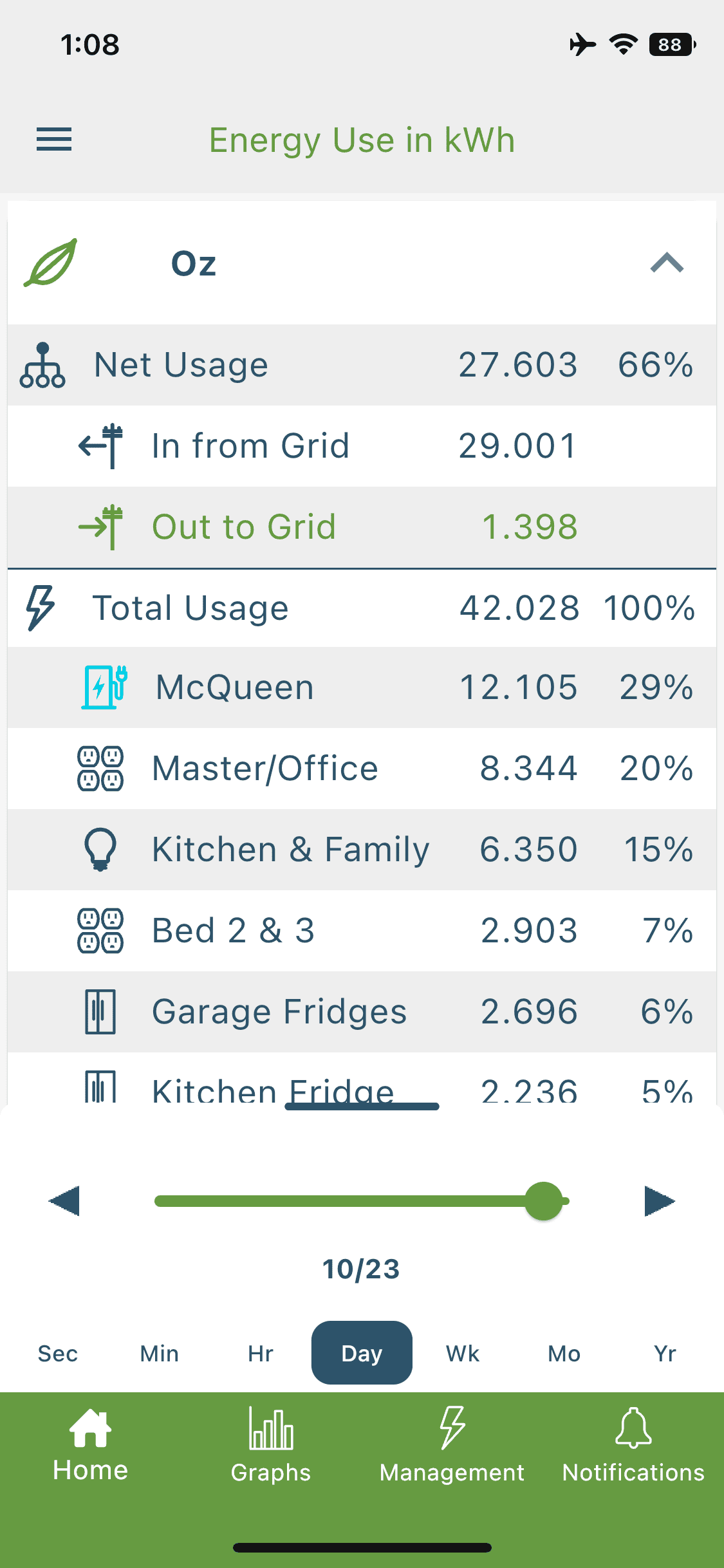Advance to the next day
Image resolution: width=724 pixels, height=1568 pixels.
coord(659,1201)
